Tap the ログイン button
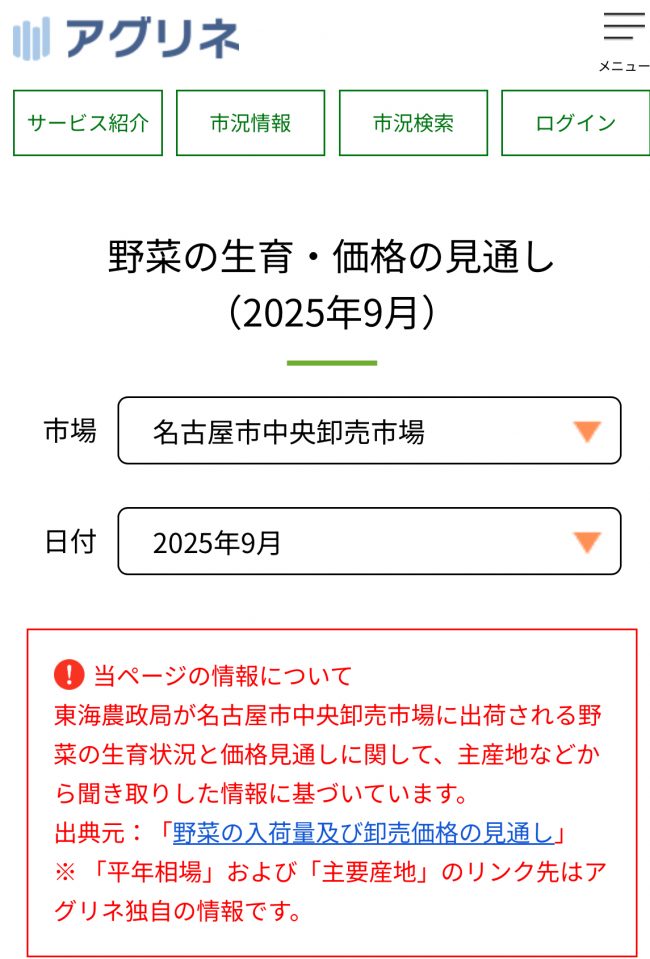The height and width of the screenshot is (959, 650). click(x=575, y=123)
